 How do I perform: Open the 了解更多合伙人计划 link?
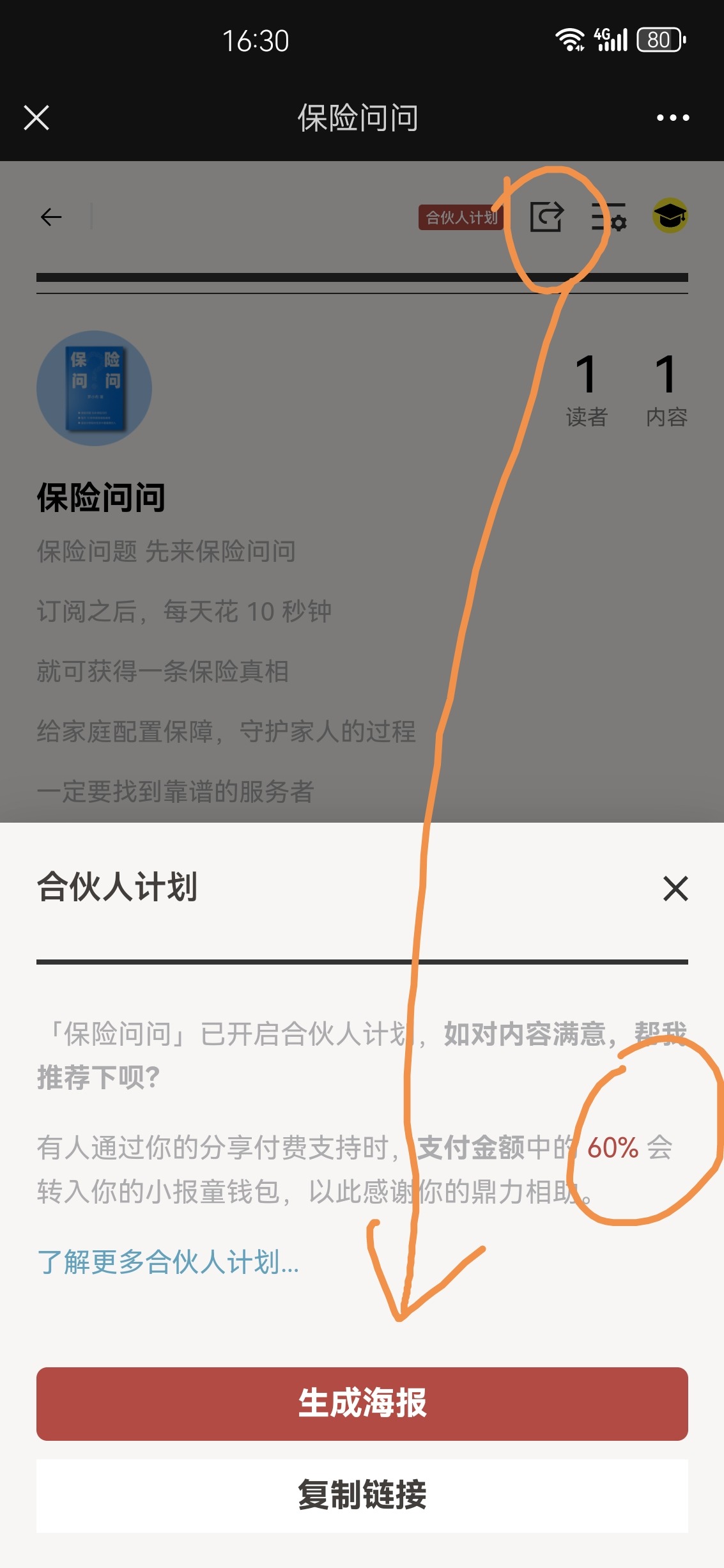tap(168, 1262)
